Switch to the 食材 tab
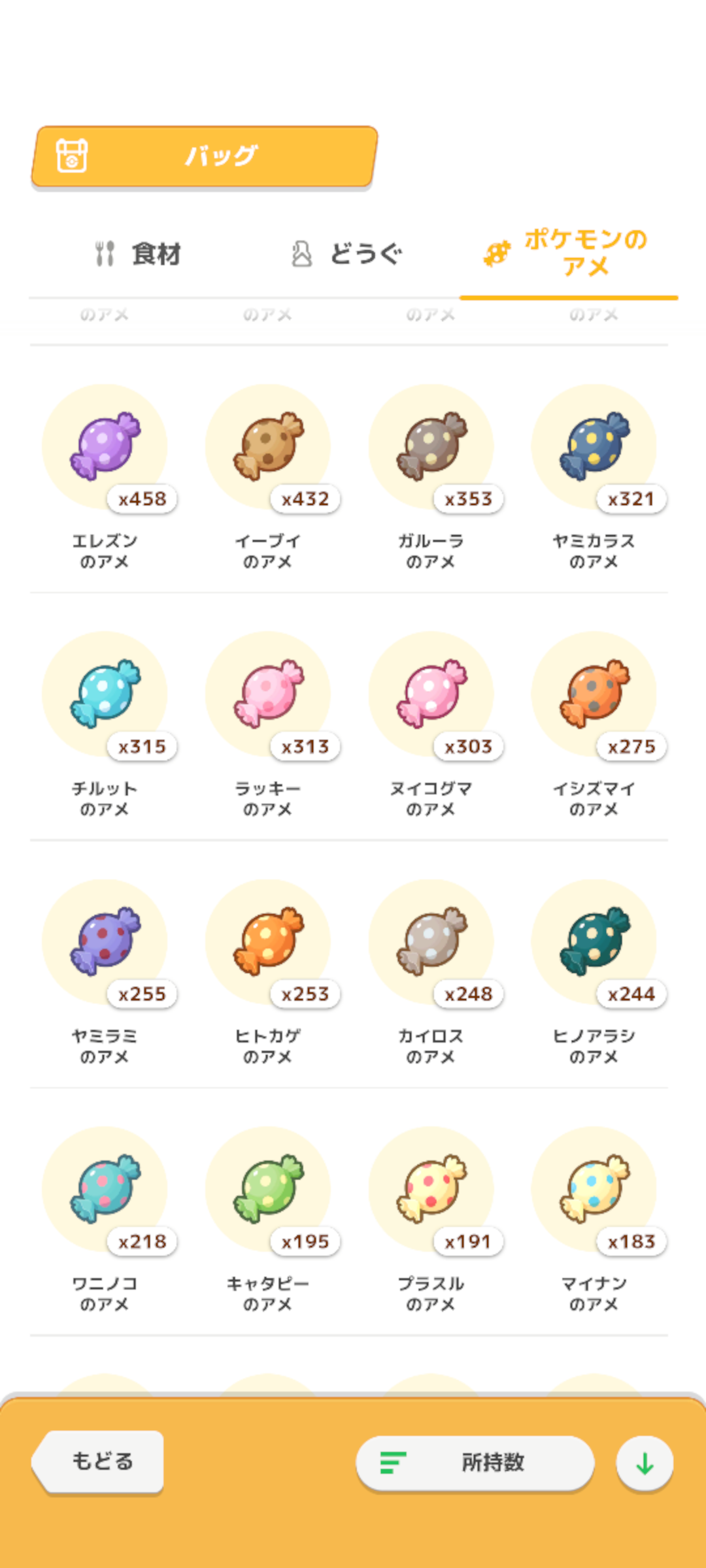The image size is (706, 1568). point(138,253)
